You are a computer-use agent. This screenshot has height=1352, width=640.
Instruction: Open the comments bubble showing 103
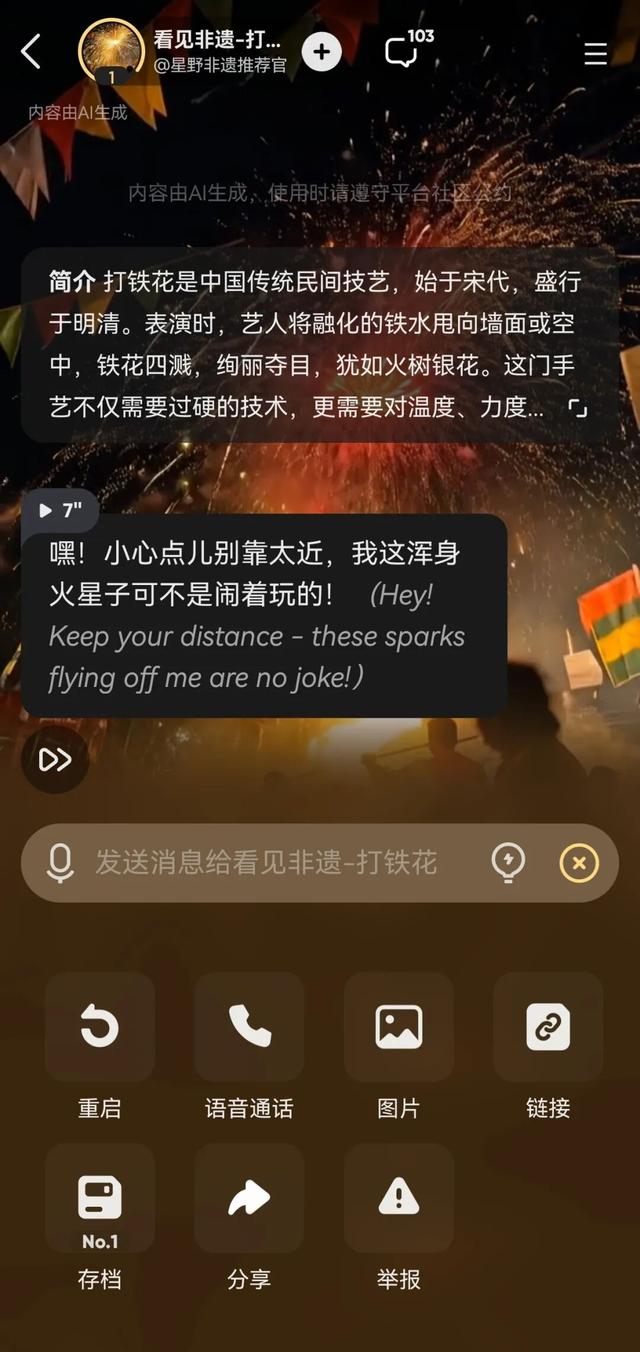(x=403, y=52)
